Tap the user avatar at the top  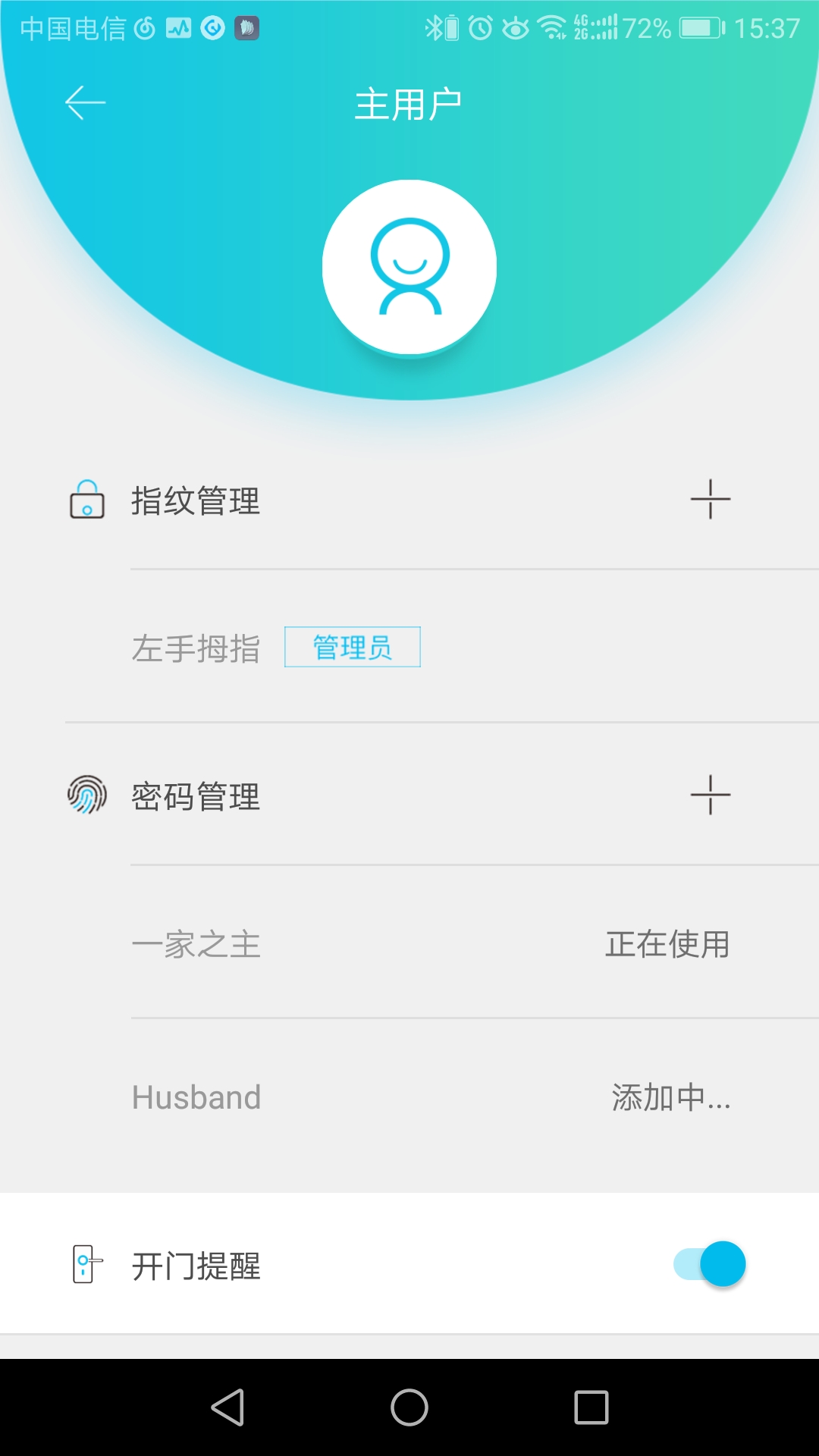pyautogui.click(x=409, y=267)
